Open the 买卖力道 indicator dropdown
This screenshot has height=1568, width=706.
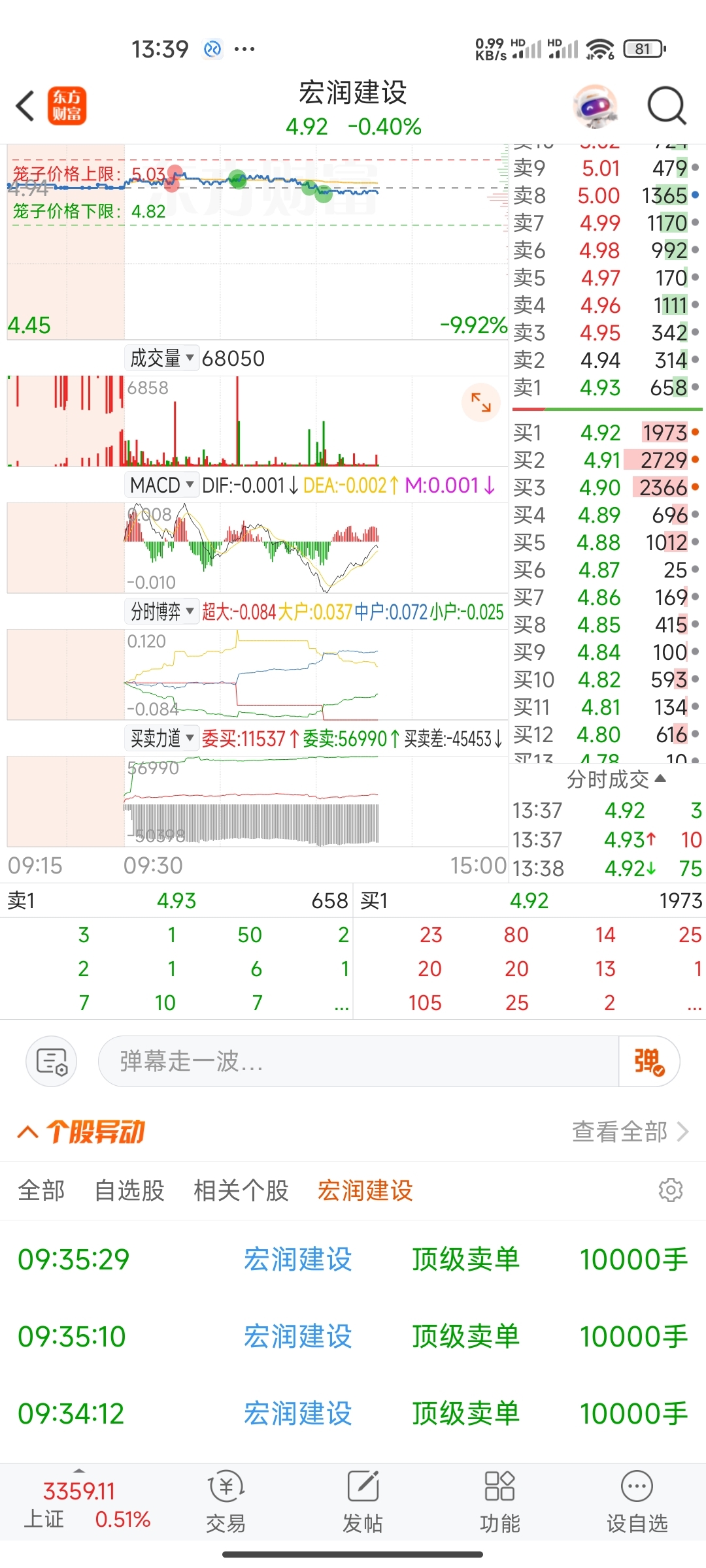coord(161,738)
